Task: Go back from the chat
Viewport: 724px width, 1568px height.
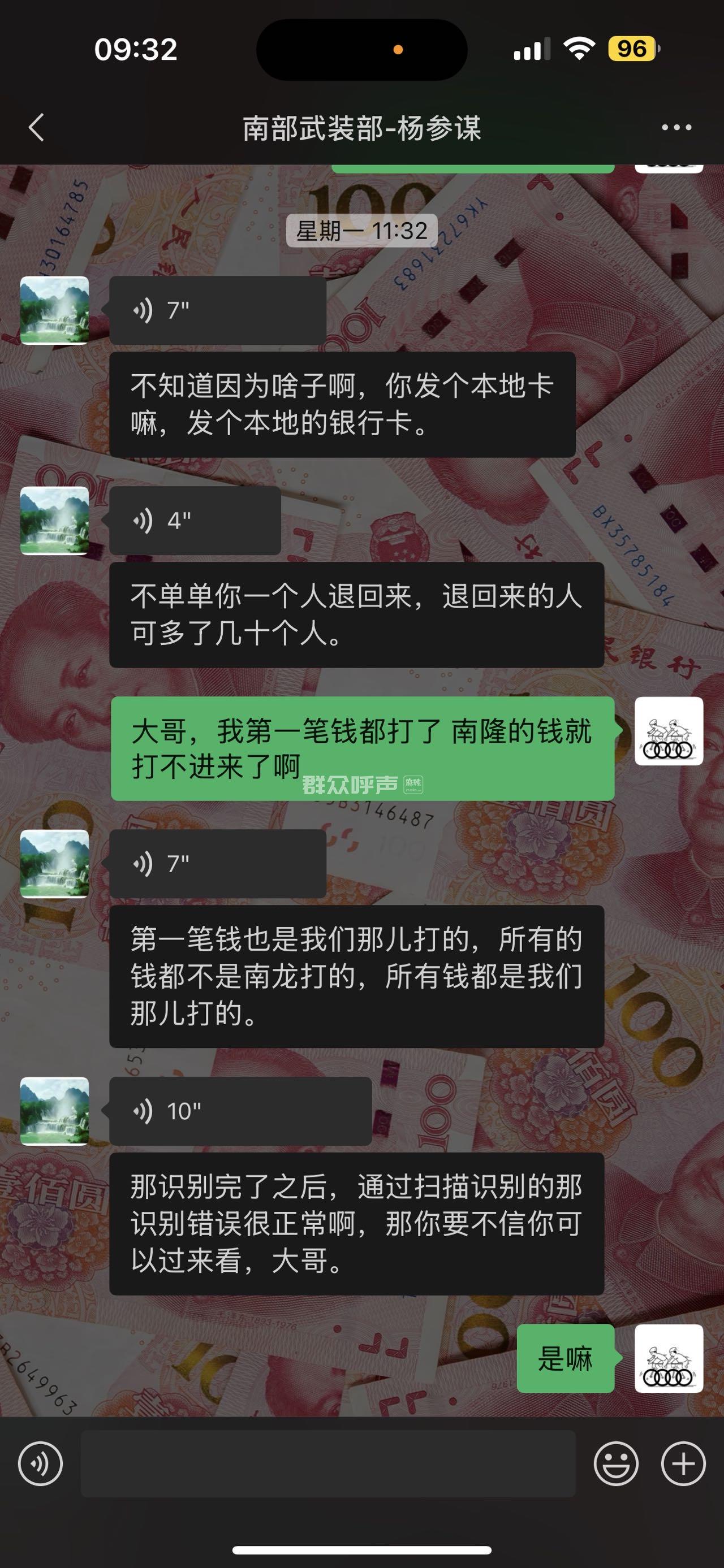Action: coord(37,128)
